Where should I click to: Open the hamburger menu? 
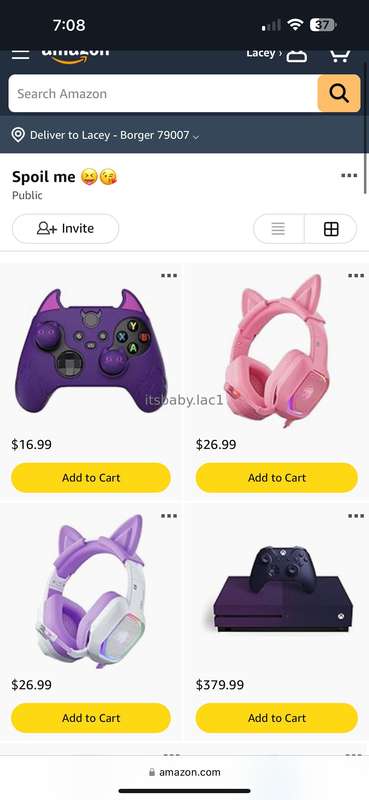[x=20, y=54]
